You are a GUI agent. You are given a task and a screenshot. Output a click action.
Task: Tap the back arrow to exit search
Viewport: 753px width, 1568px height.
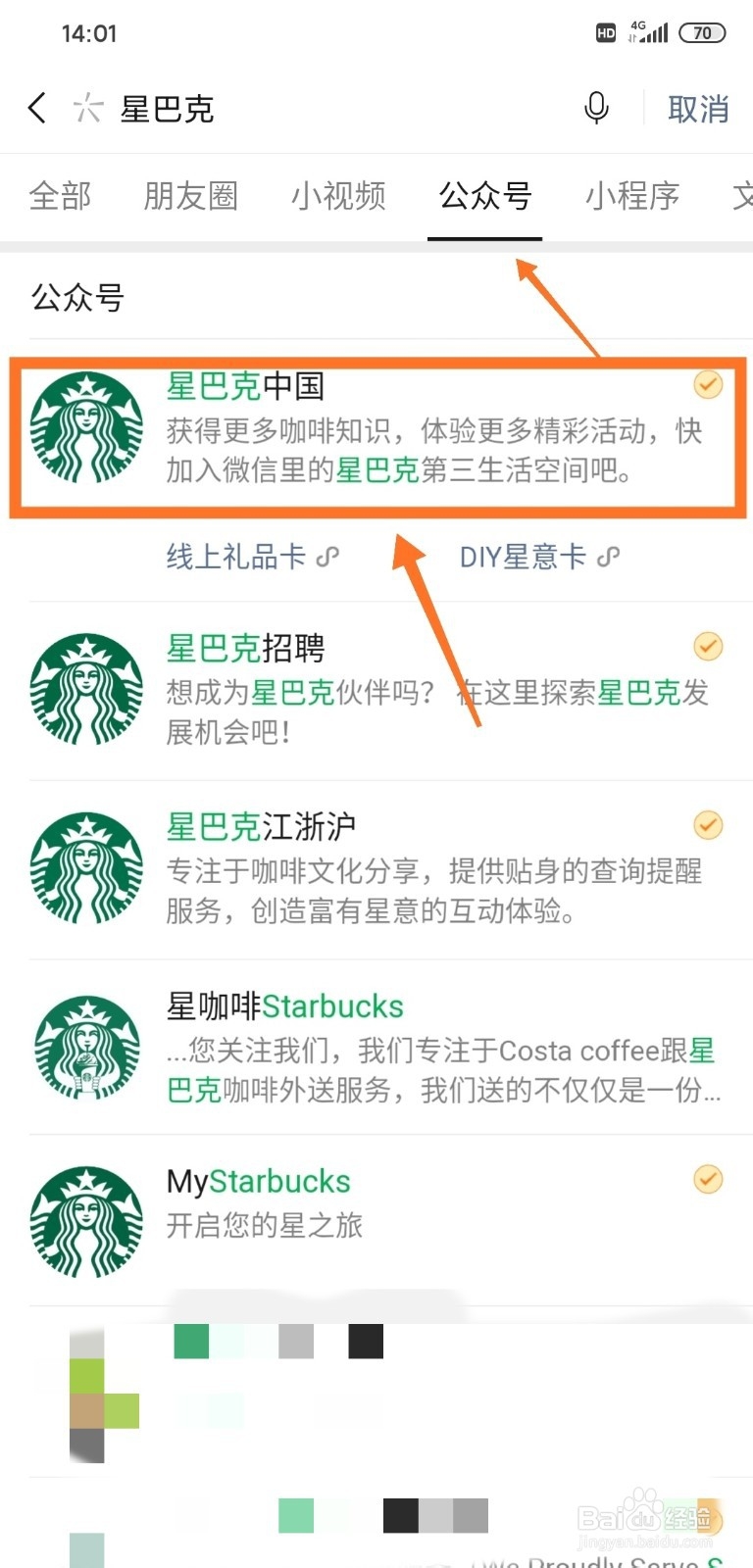coord(36,109)
